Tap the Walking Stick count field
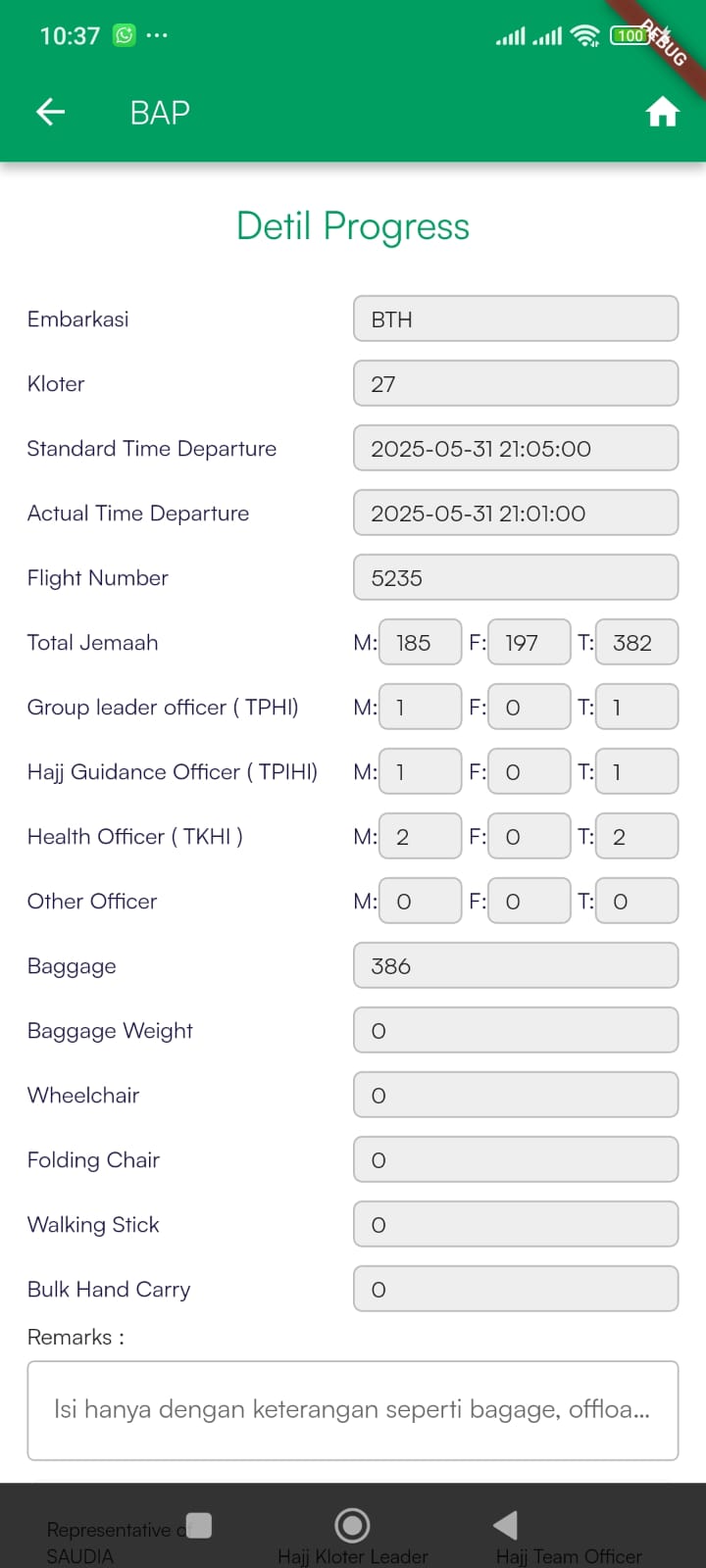The height and width of the screenshot is (1568, 706). (x=516, y=1225)
